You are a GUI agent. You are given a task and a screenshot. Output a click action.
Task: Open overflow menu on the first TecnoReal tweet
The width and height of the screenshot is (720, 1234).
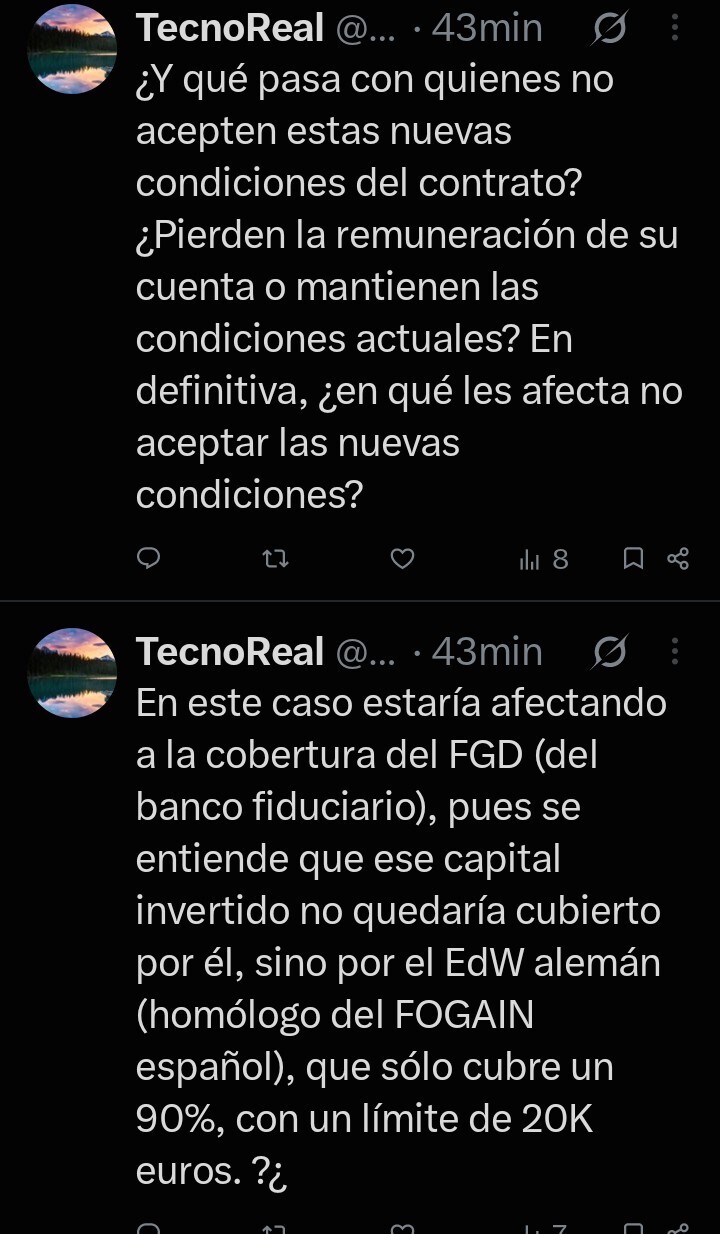pyautogui.click(x=675, y=29)
